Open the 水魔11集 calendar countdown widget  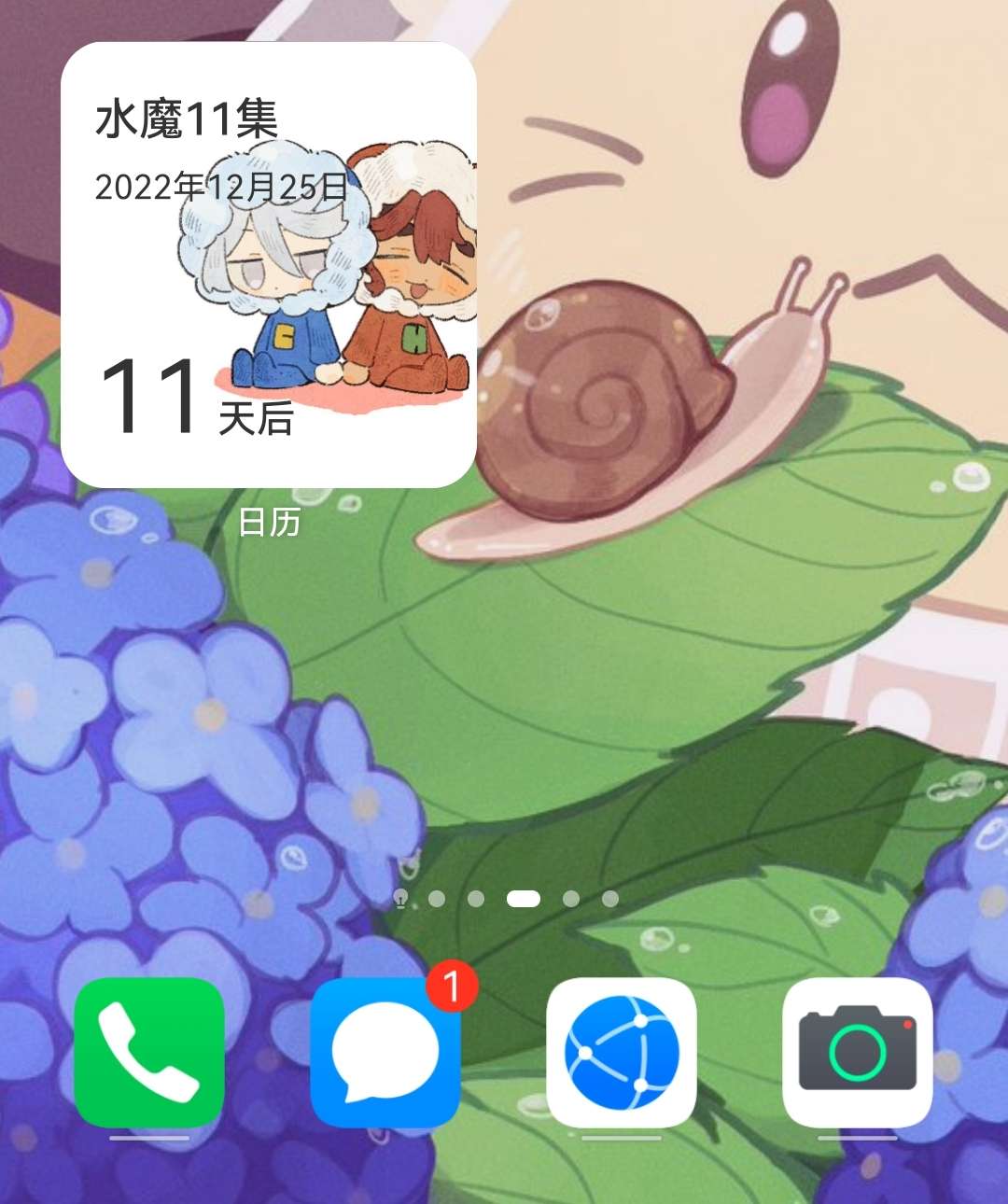pos(268,264)
